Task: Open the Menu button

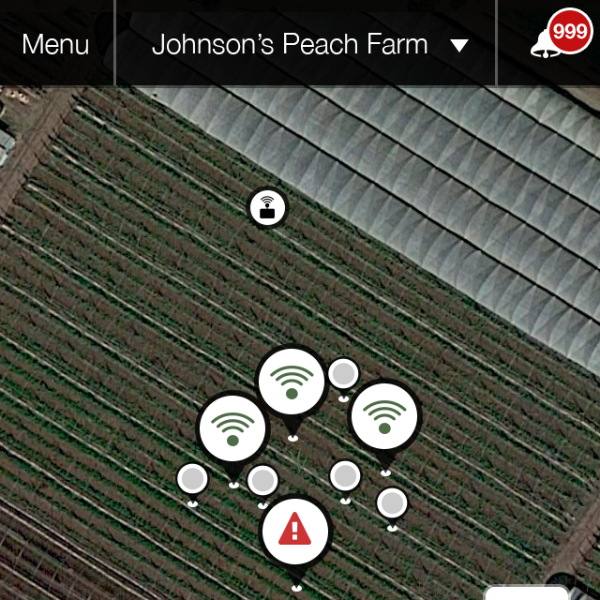Action: pyautogui.click(x=56, y=44)
